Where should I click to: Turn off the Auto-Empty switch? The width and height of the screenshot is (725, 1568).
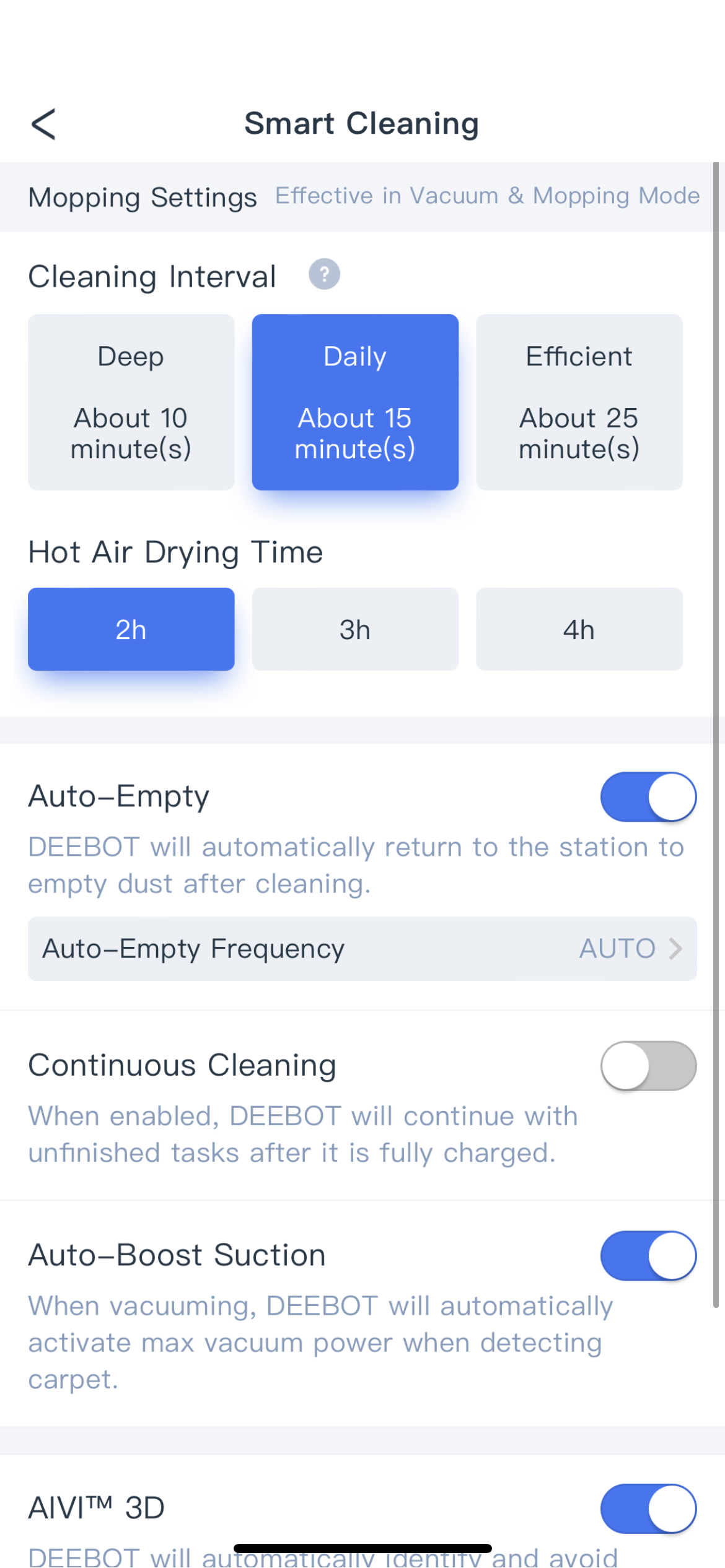648,797
